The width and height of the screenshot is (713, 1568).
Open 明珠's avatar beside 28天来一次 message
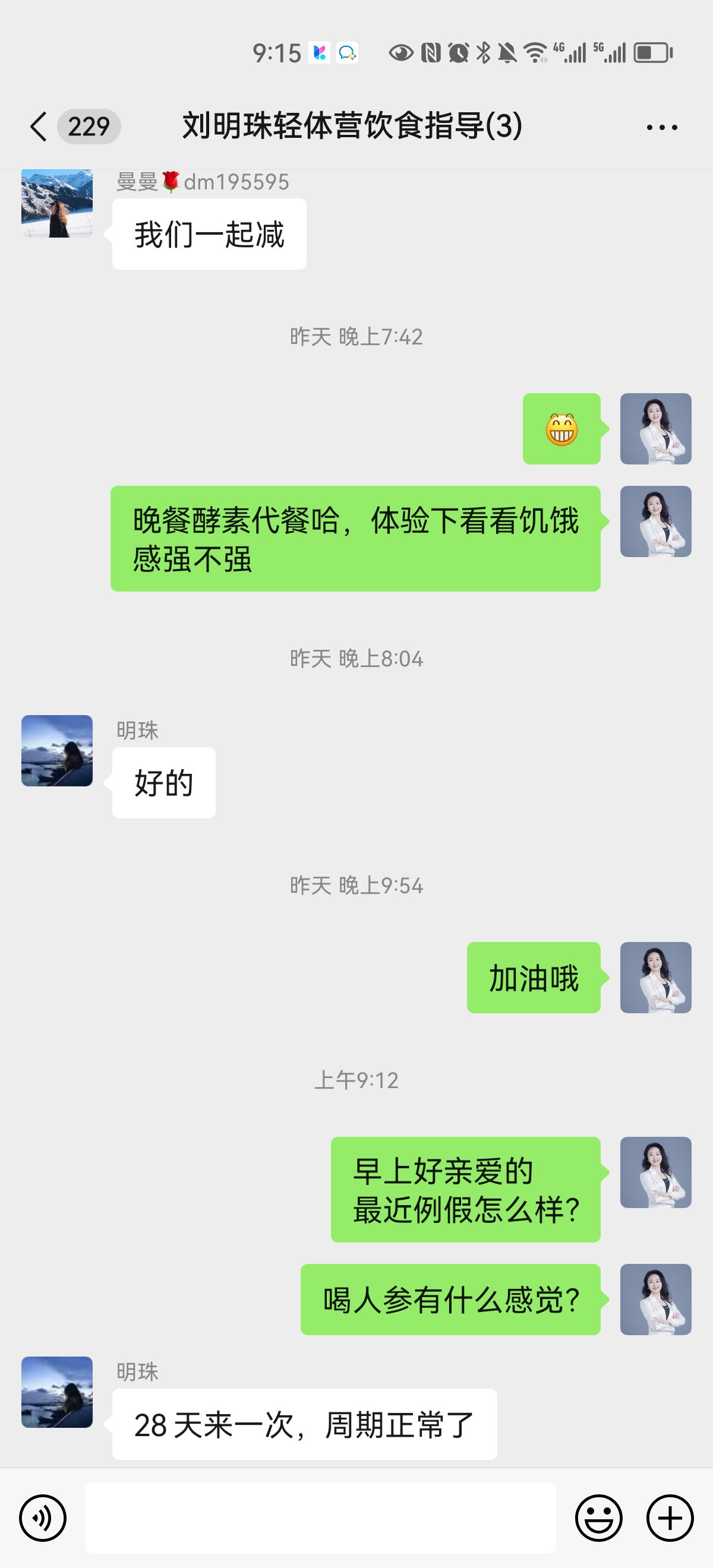(x=57, y=1392)
